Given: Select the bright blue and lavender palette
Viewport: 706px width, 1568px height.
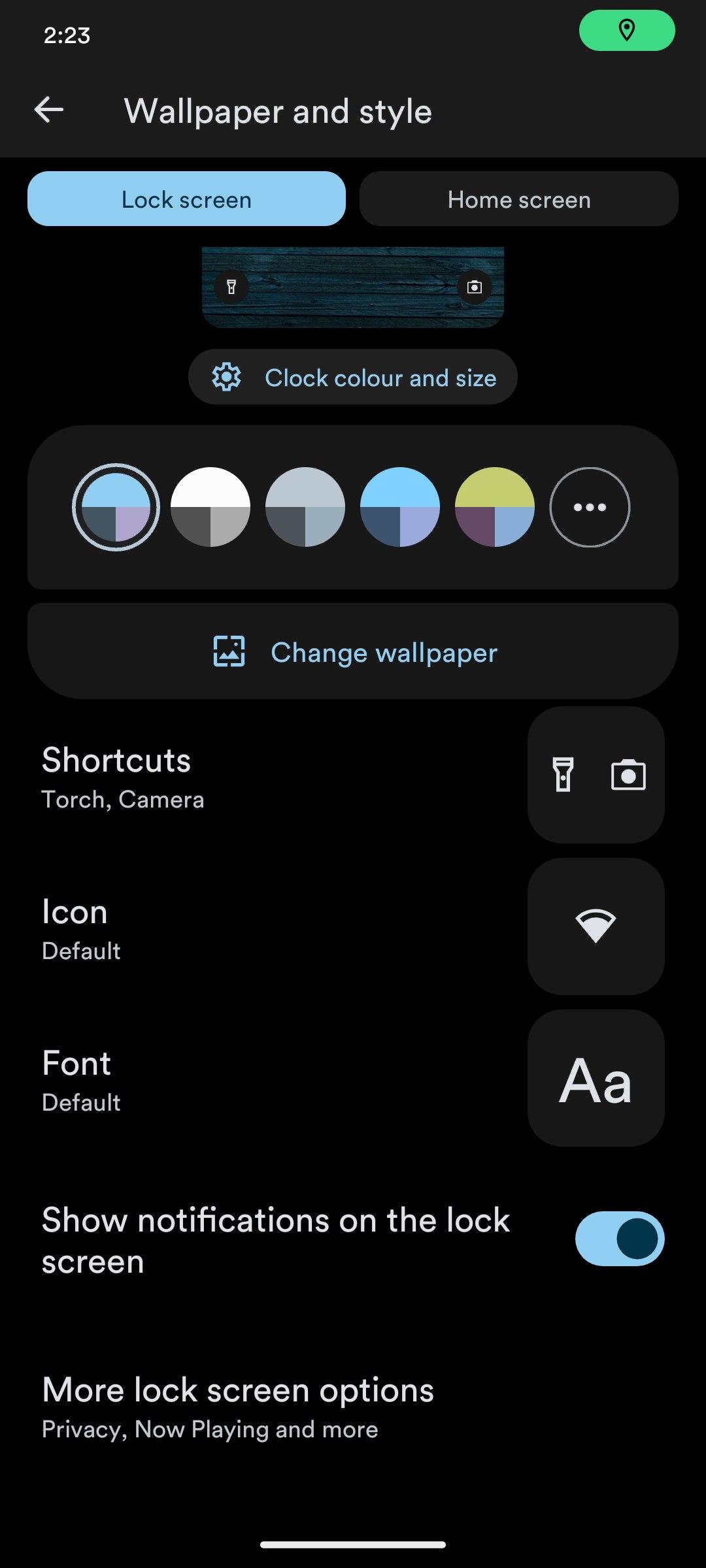Looking at the screenshot, I should [400, 507].
